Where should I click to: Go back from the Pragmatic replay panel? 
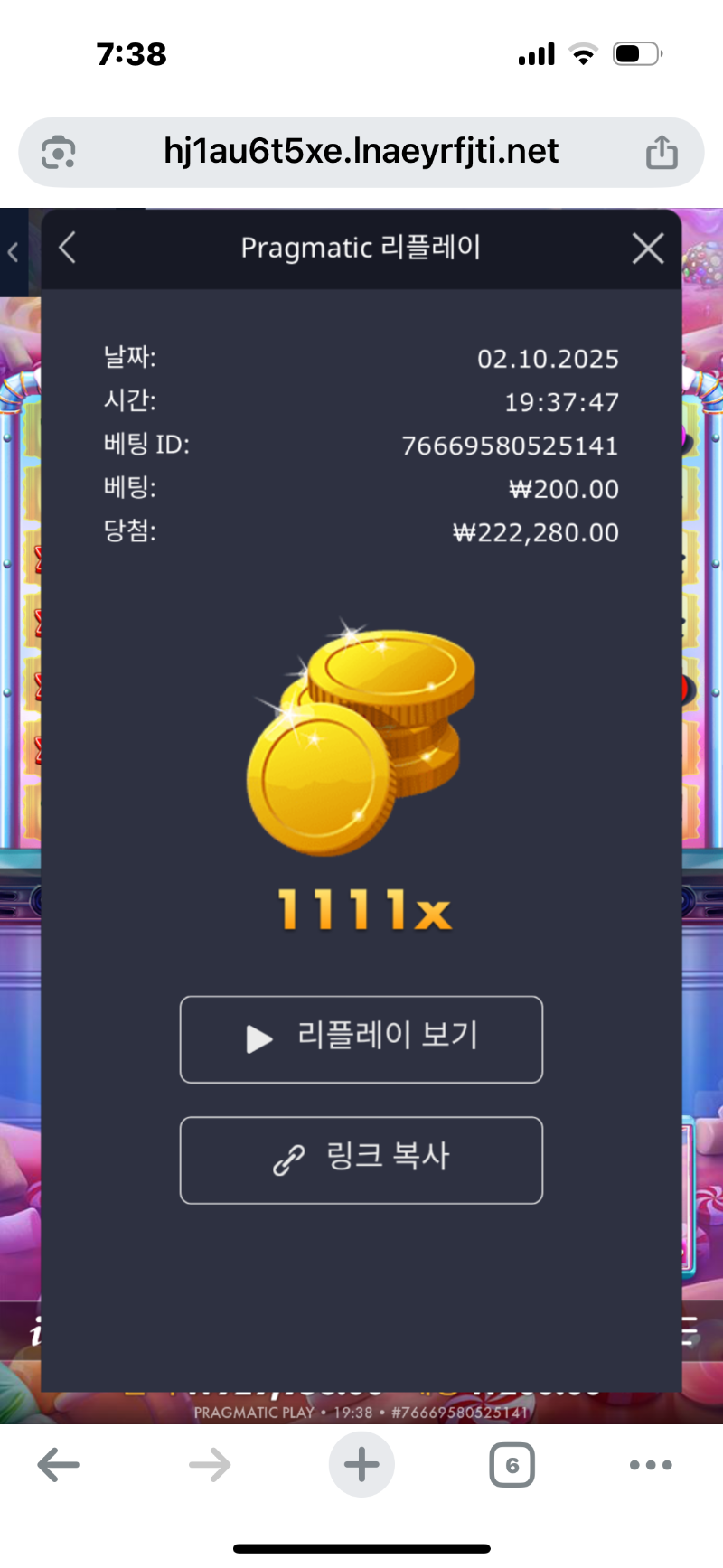click(x=68, y=248)
